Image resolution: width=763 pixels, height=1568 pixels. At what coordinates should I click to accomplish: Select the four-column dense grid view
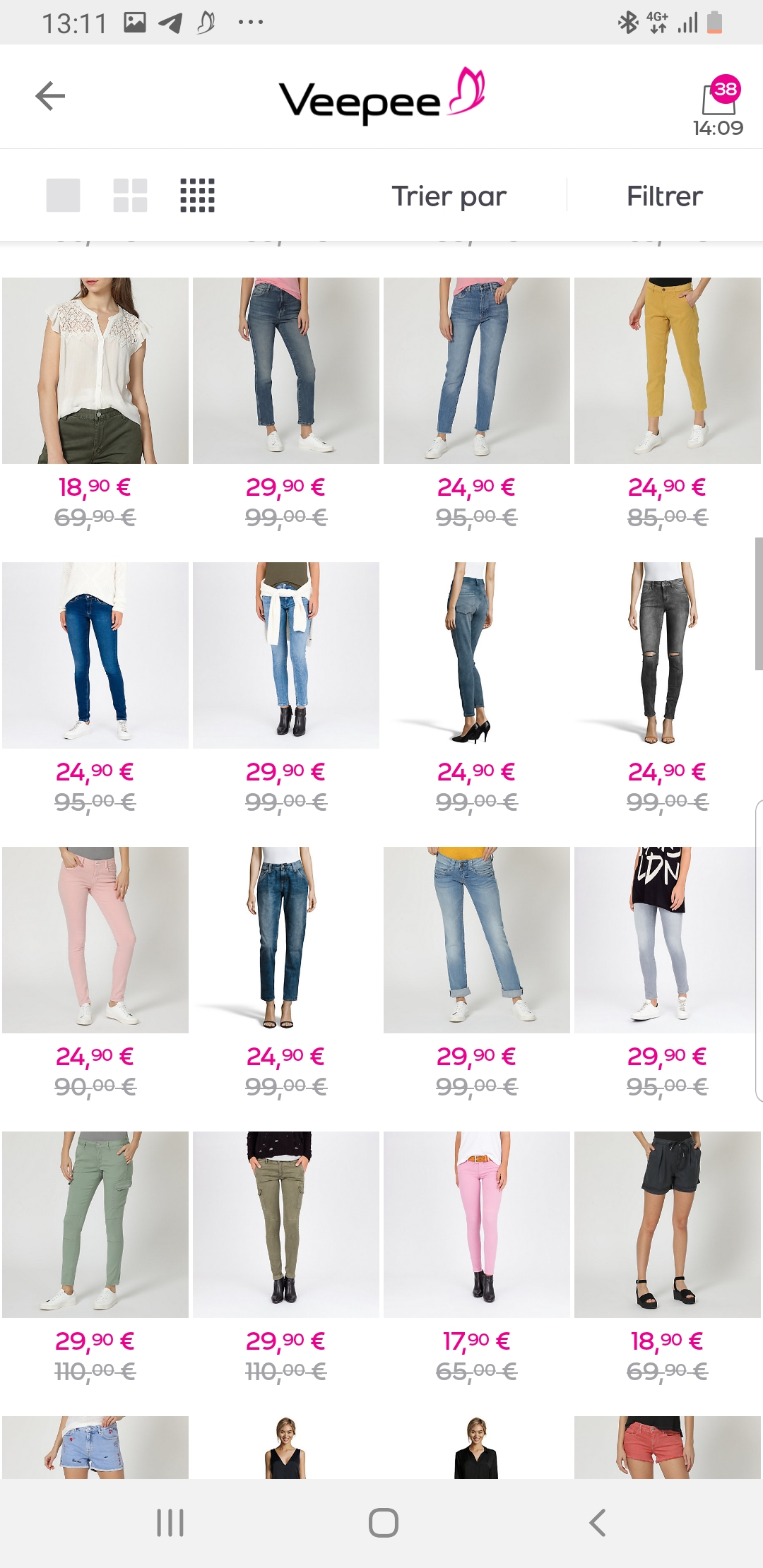(197, 196)
